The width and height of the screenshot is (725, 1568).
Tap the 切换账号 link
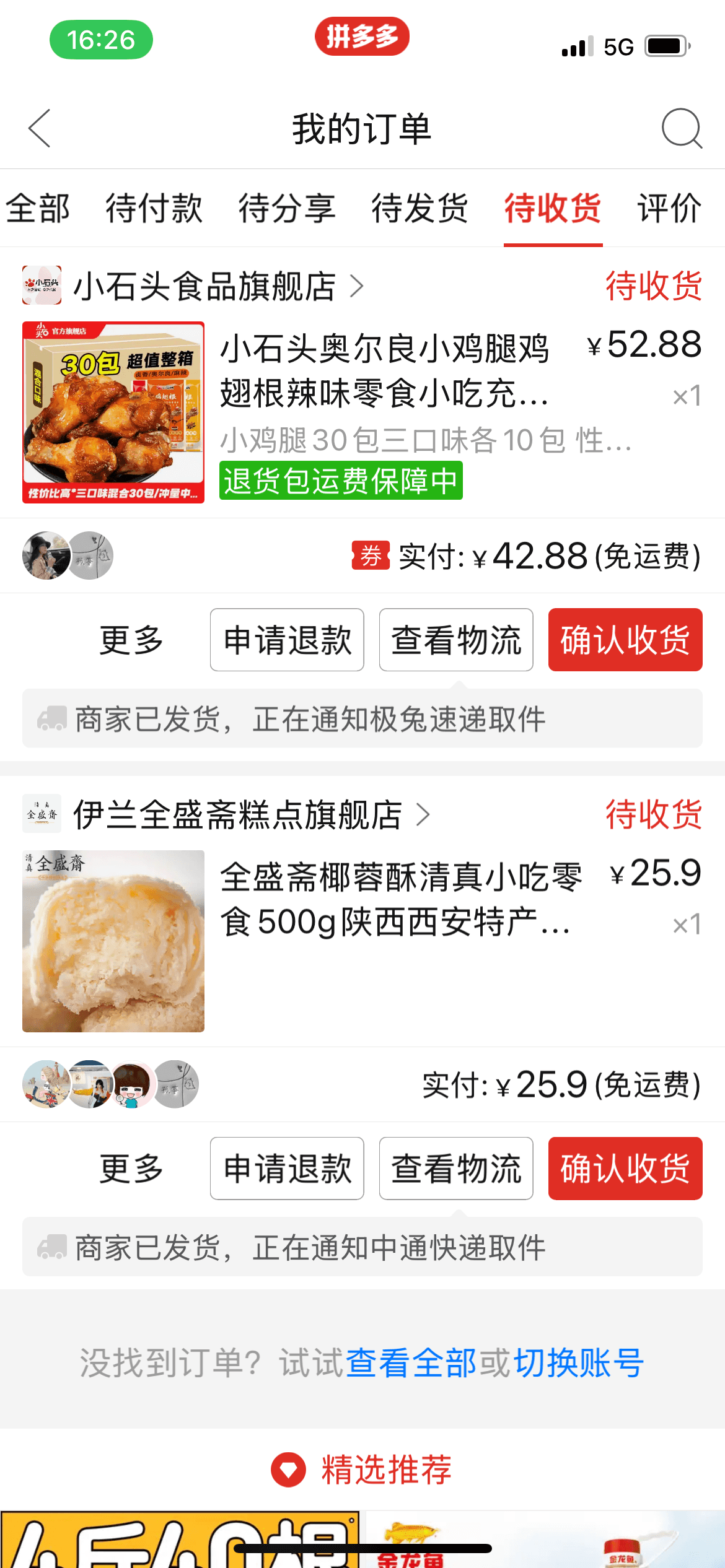click(x=579, y=1363)
